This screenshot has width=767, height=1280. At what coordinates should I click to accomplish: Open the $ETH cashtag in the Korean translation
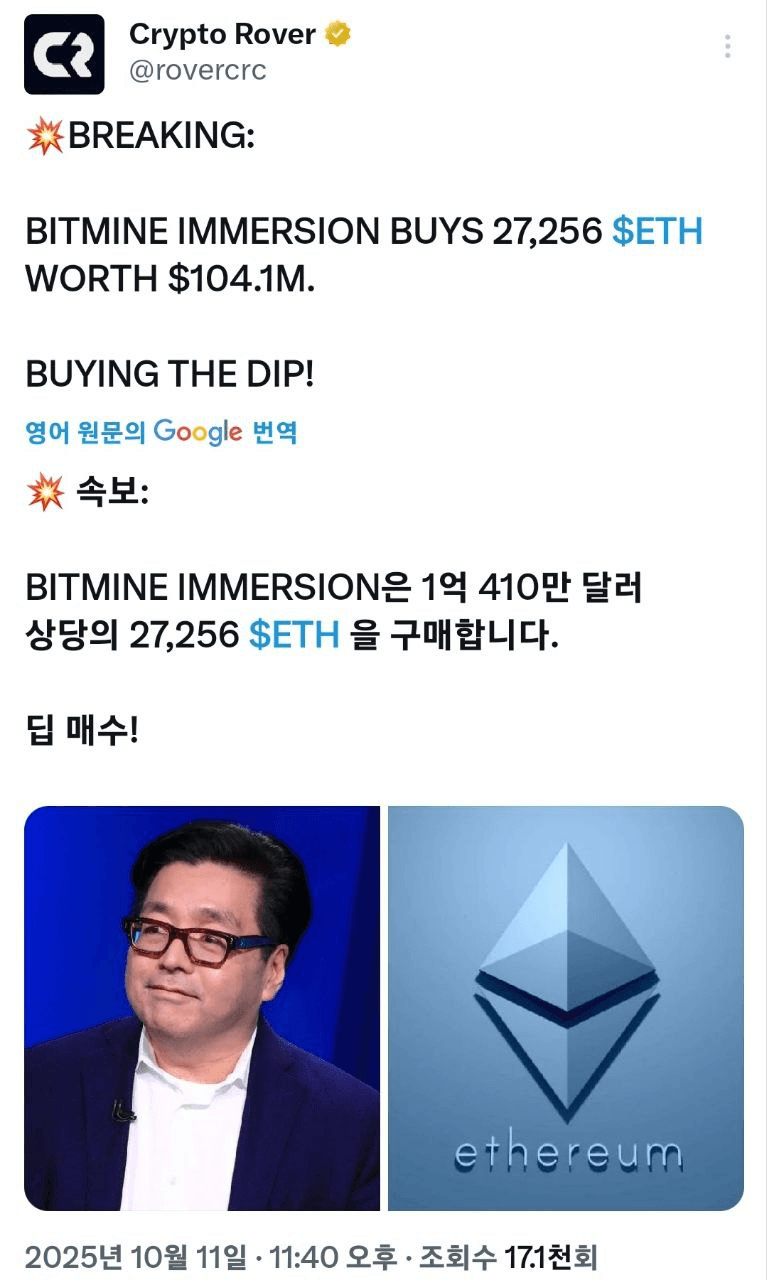pyautogui.click(x=294, y=634)
